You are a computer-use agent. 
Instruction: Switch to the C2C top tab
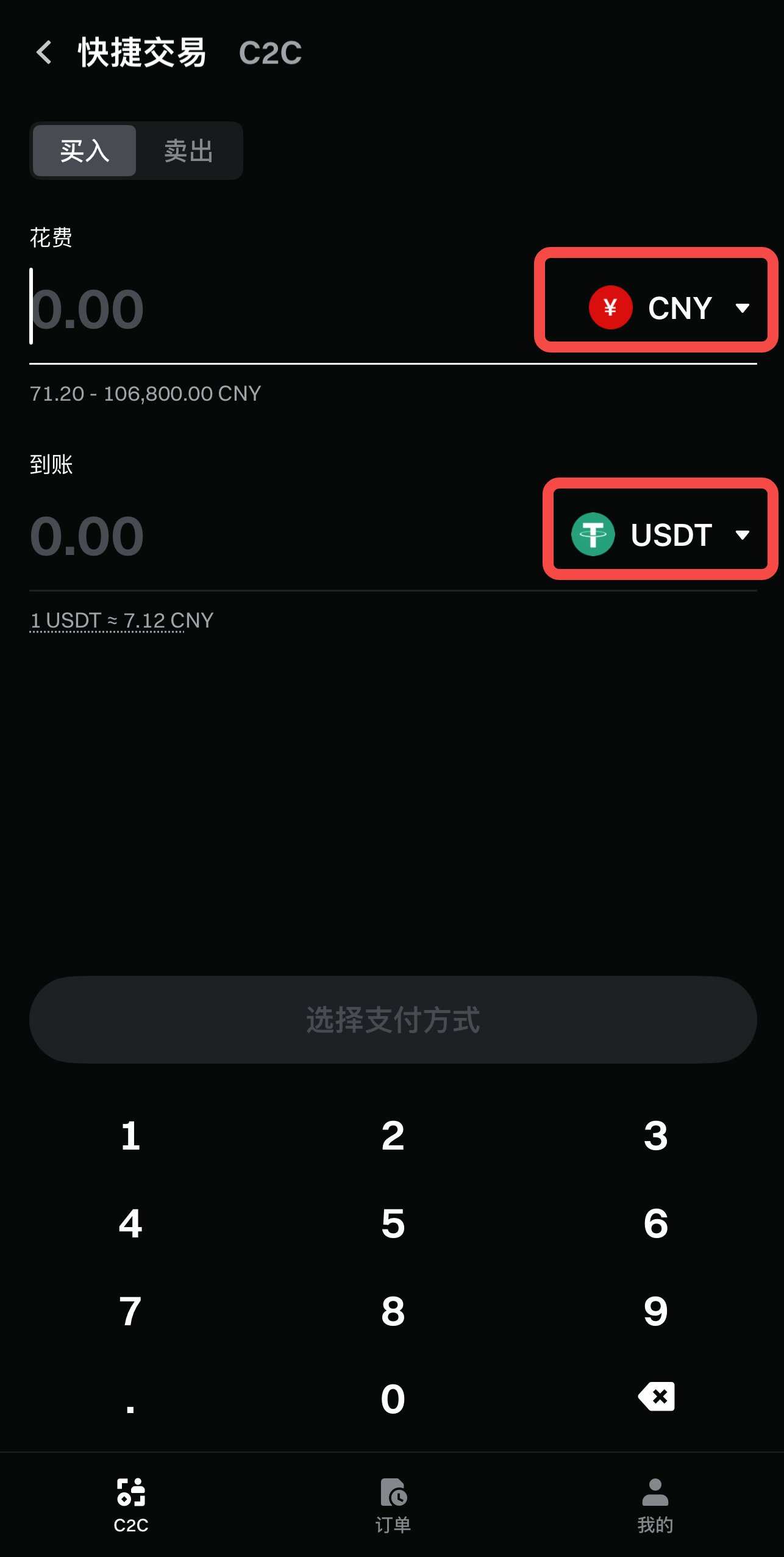270,53
